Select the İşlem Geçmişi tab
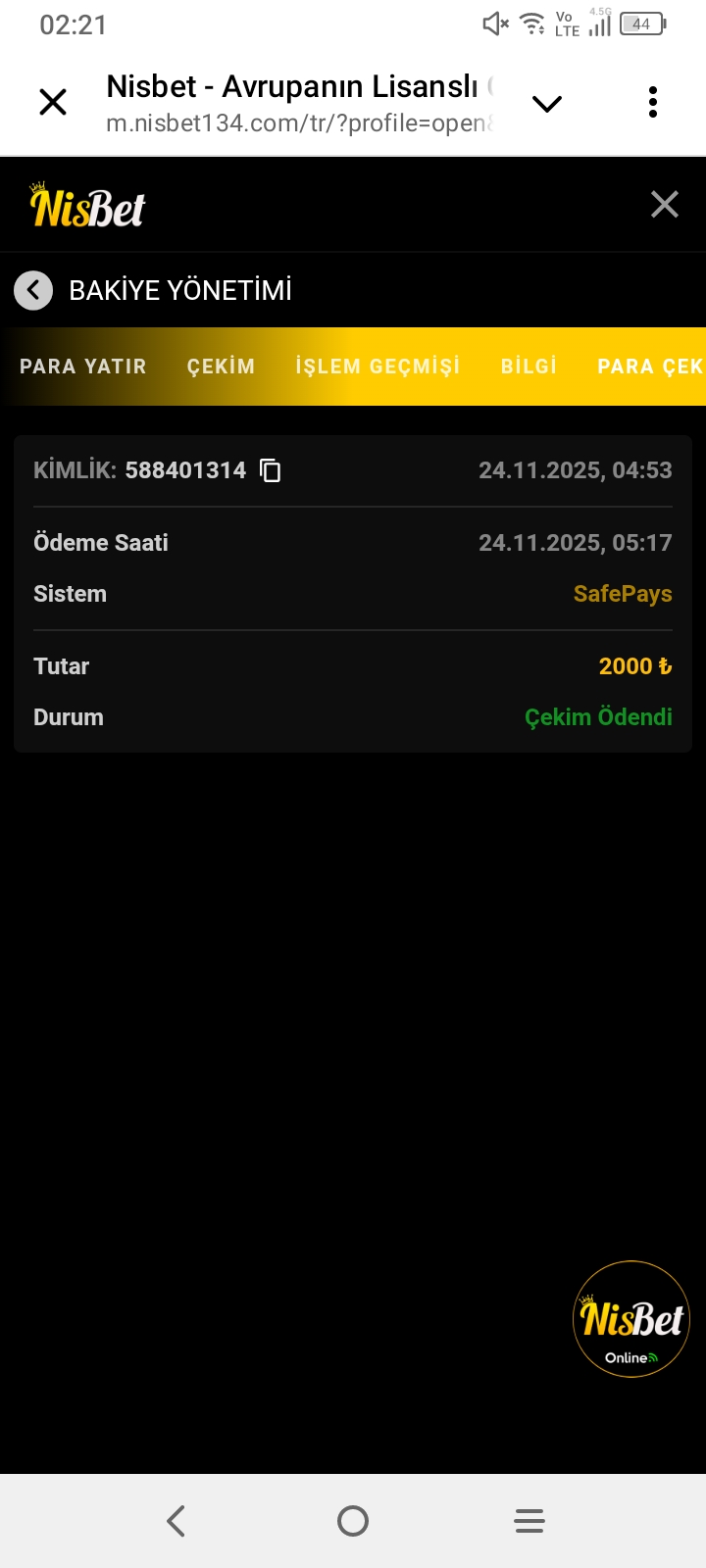The height and width of the screenshot is (1568, 706). (x=378, y=367)
